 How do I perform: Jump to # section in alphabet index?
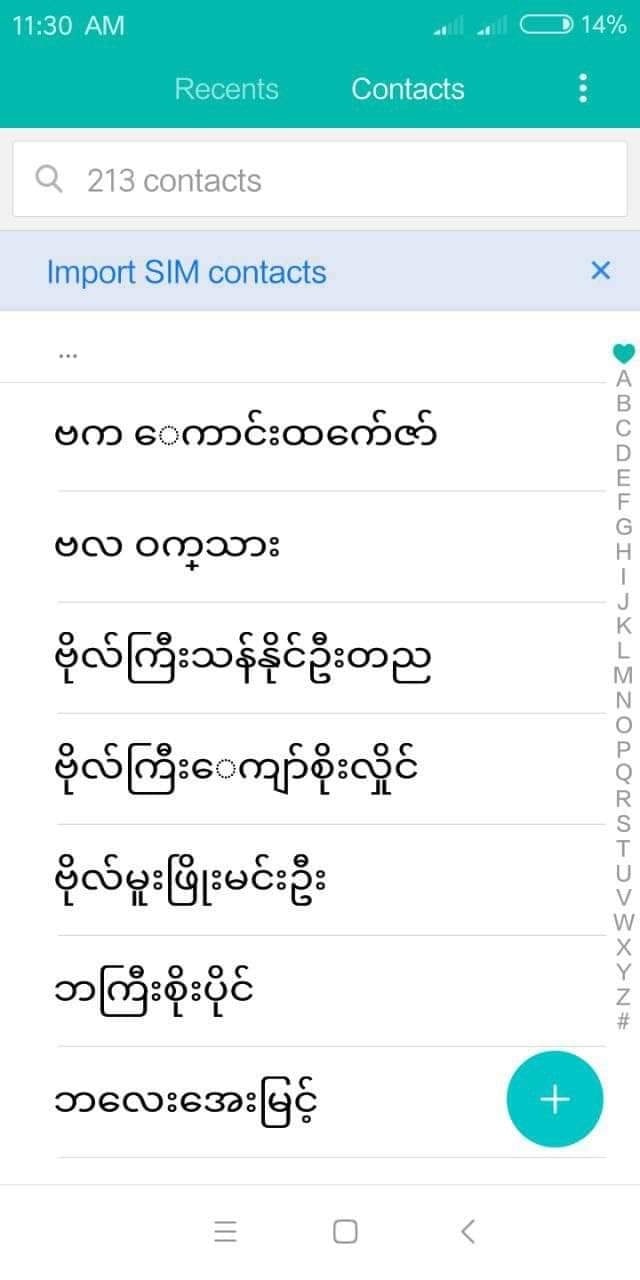tap(624, 1021)
